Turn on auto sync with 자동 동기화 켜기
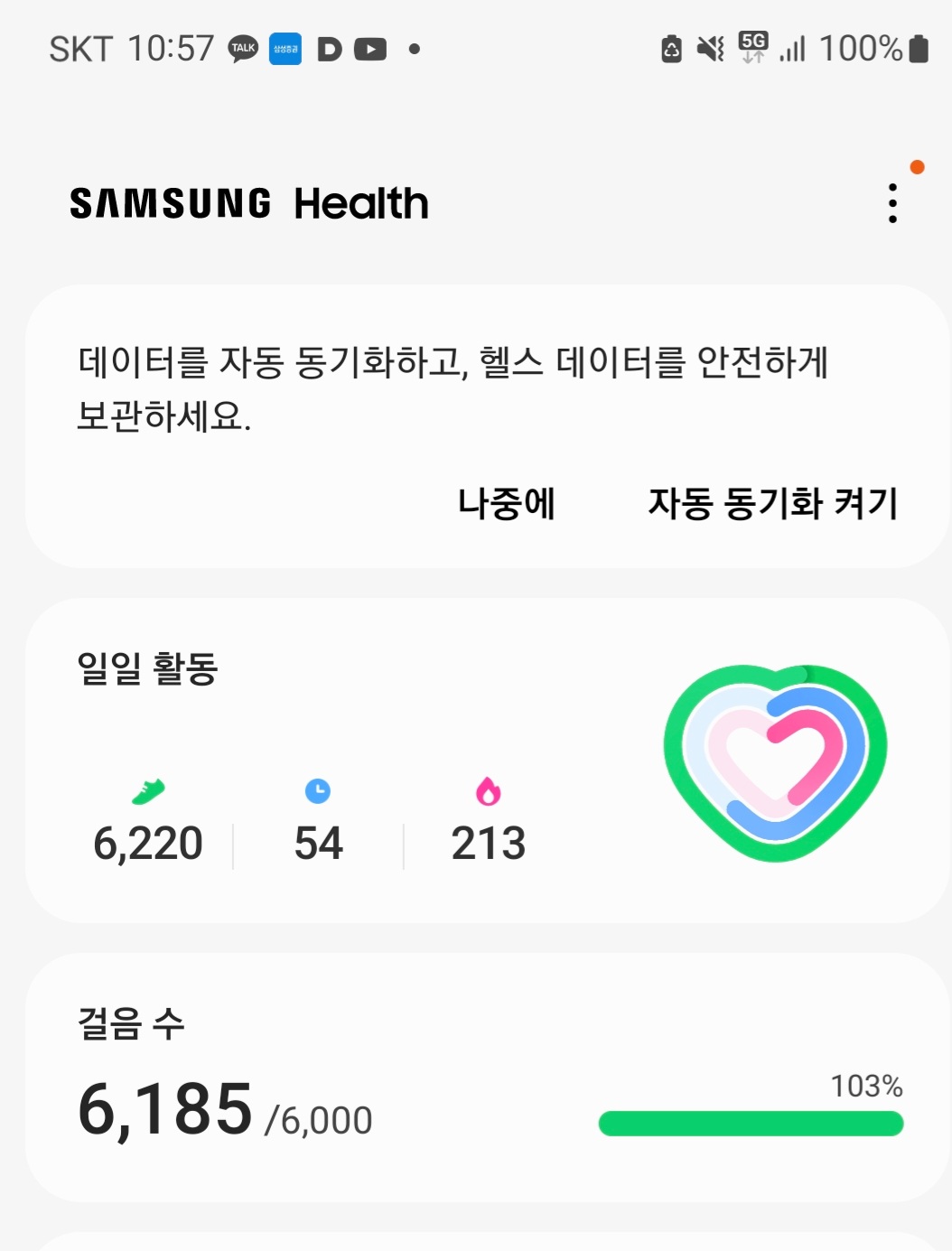Image resolution: width=952 pixels, height=1251 pixels. 772,503
